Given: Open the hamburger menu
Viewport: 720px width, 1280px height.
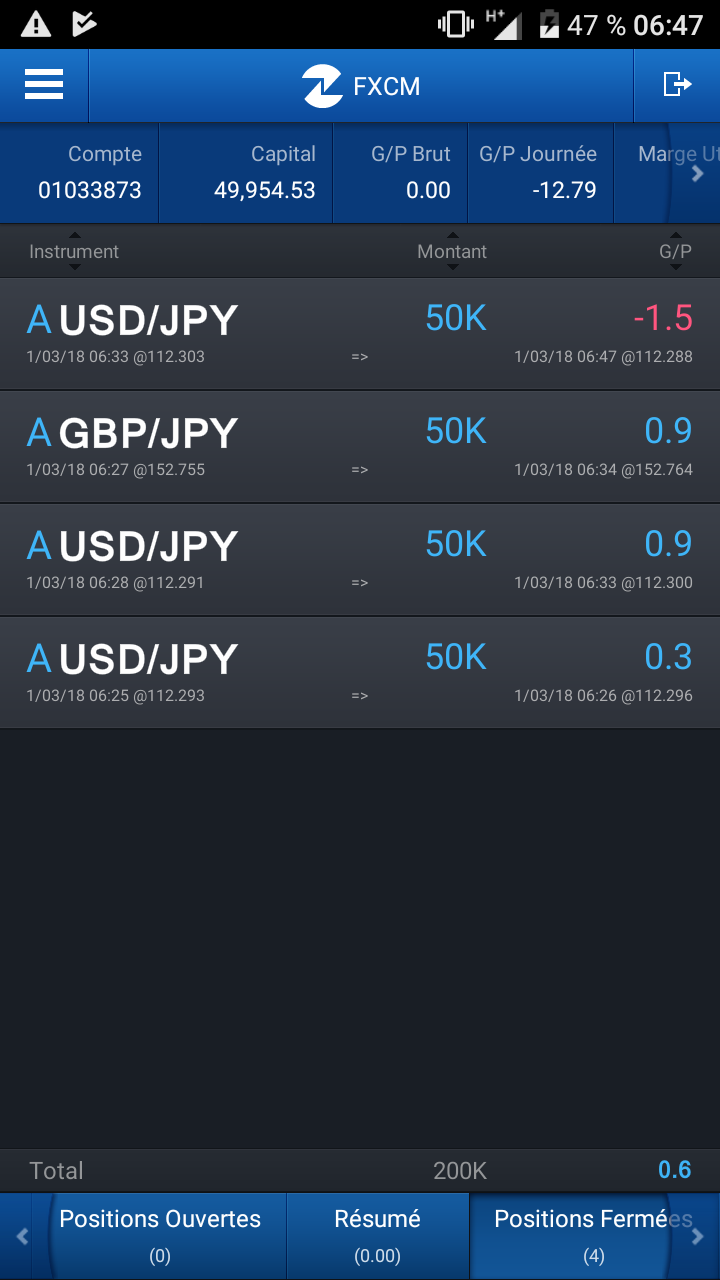Looking at the screenshot, I should click(44, 85).
